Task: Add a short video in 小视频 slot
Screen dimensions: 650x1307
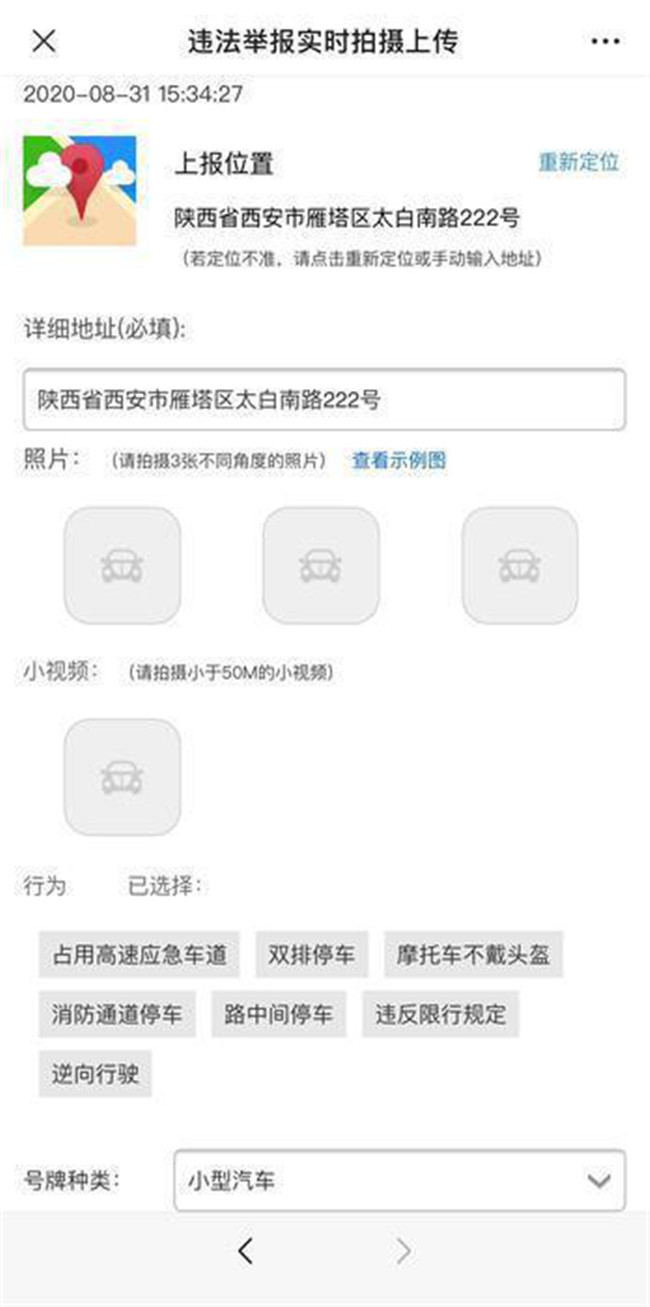Action: point(122,777)
